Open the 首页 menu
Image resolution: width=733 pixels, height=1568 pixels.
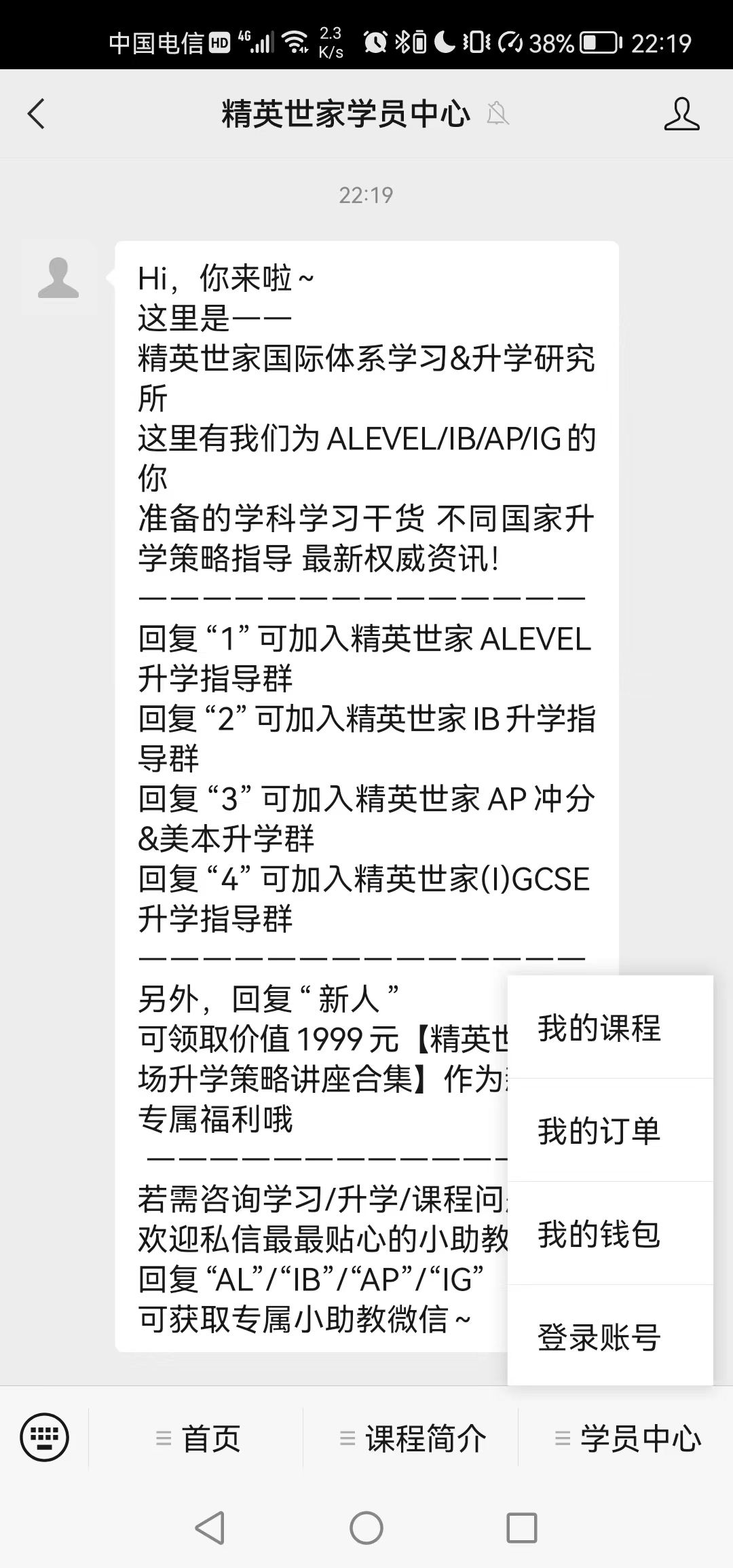196,1438
